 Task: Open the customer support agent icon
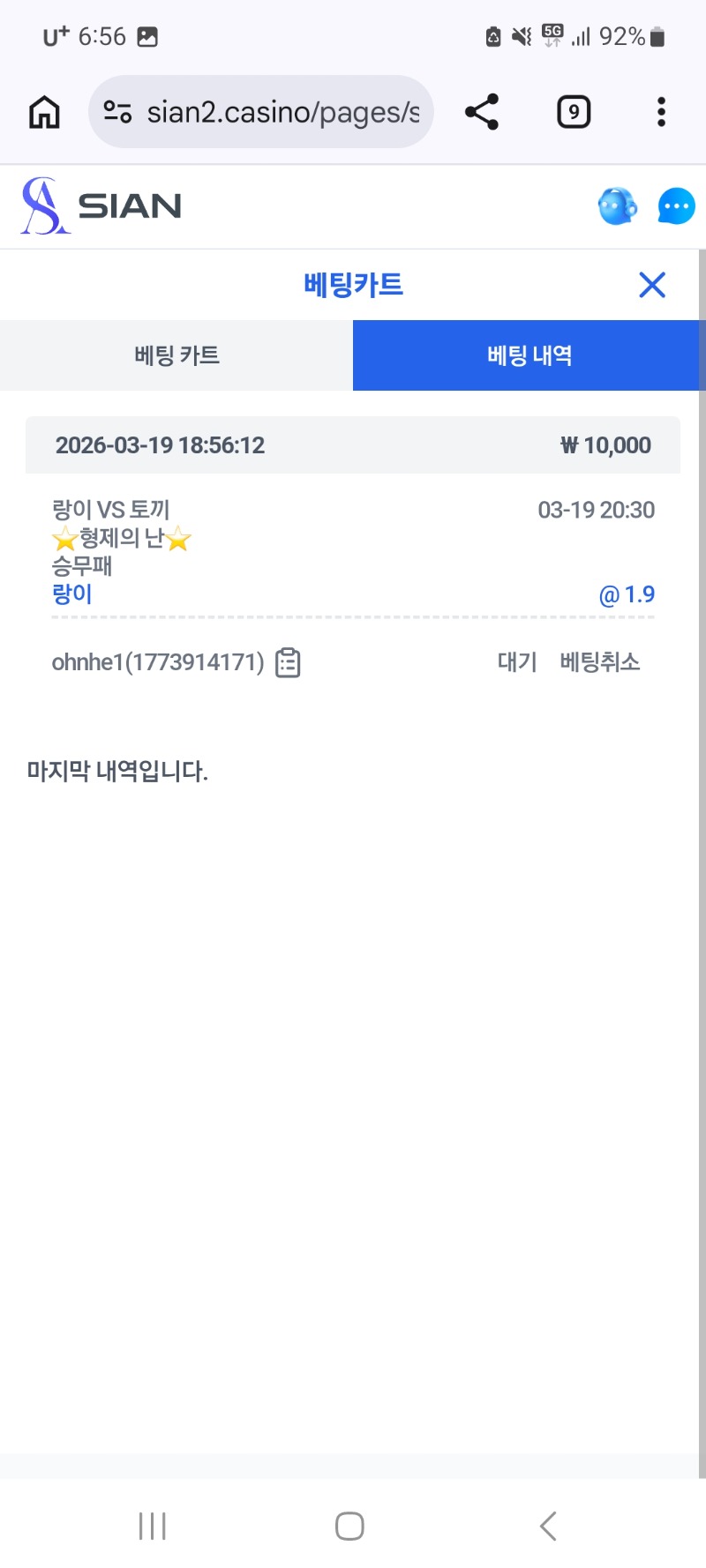point(617,206)
